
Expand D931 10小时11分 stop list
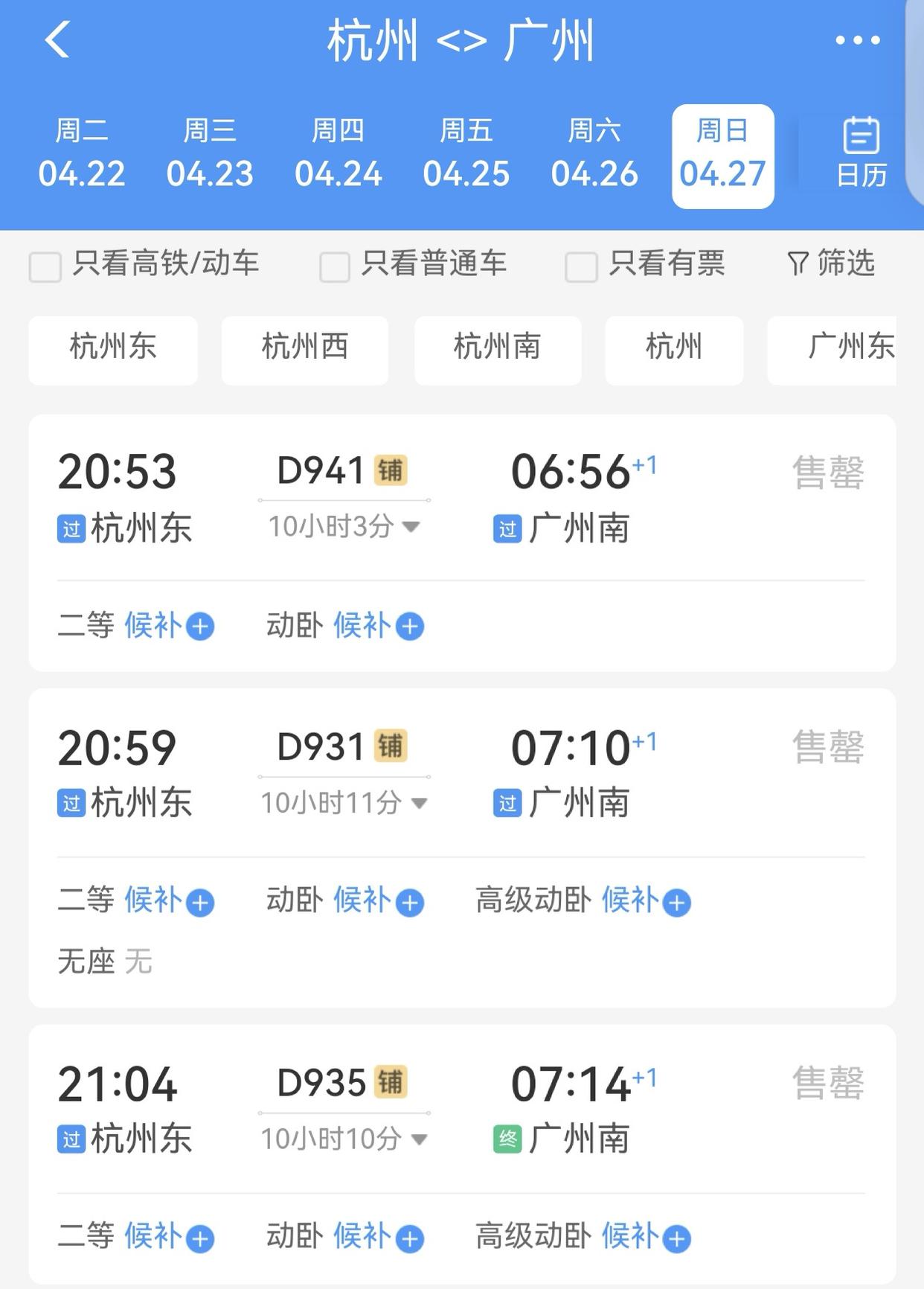344,803
